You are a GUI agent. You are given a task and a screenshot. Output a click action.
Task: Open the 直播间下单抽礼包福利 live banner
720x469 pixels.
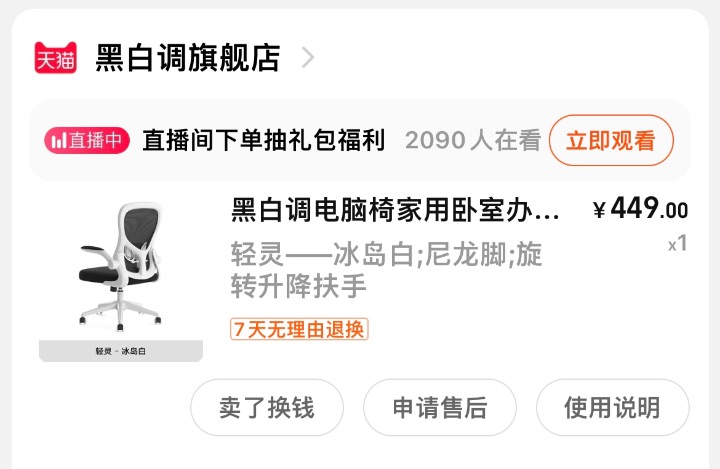click(263, 141)
